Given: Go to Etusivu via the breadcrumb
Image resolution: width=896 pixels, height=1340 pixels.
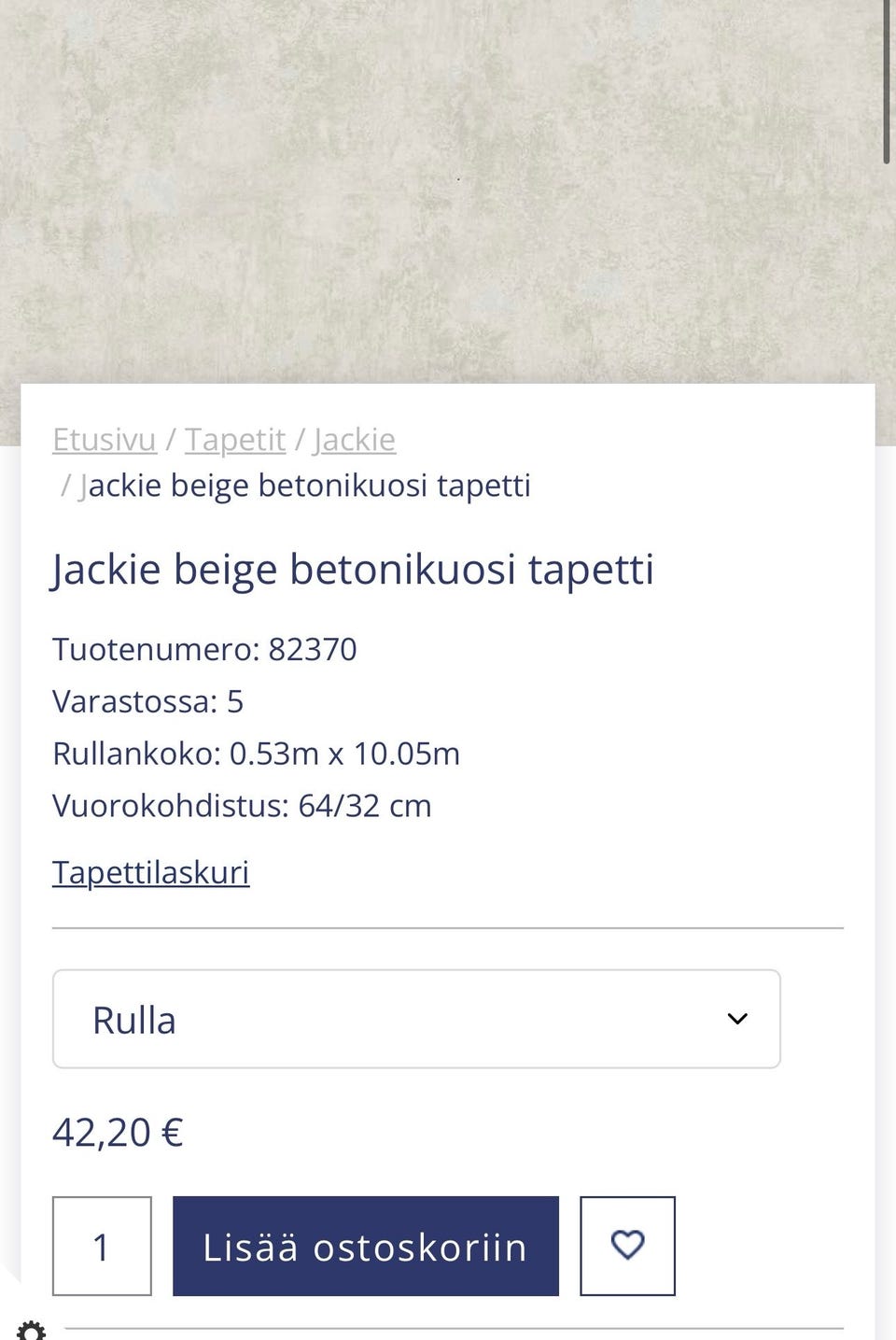Looking at the screenshot, I should pos(104,439).
